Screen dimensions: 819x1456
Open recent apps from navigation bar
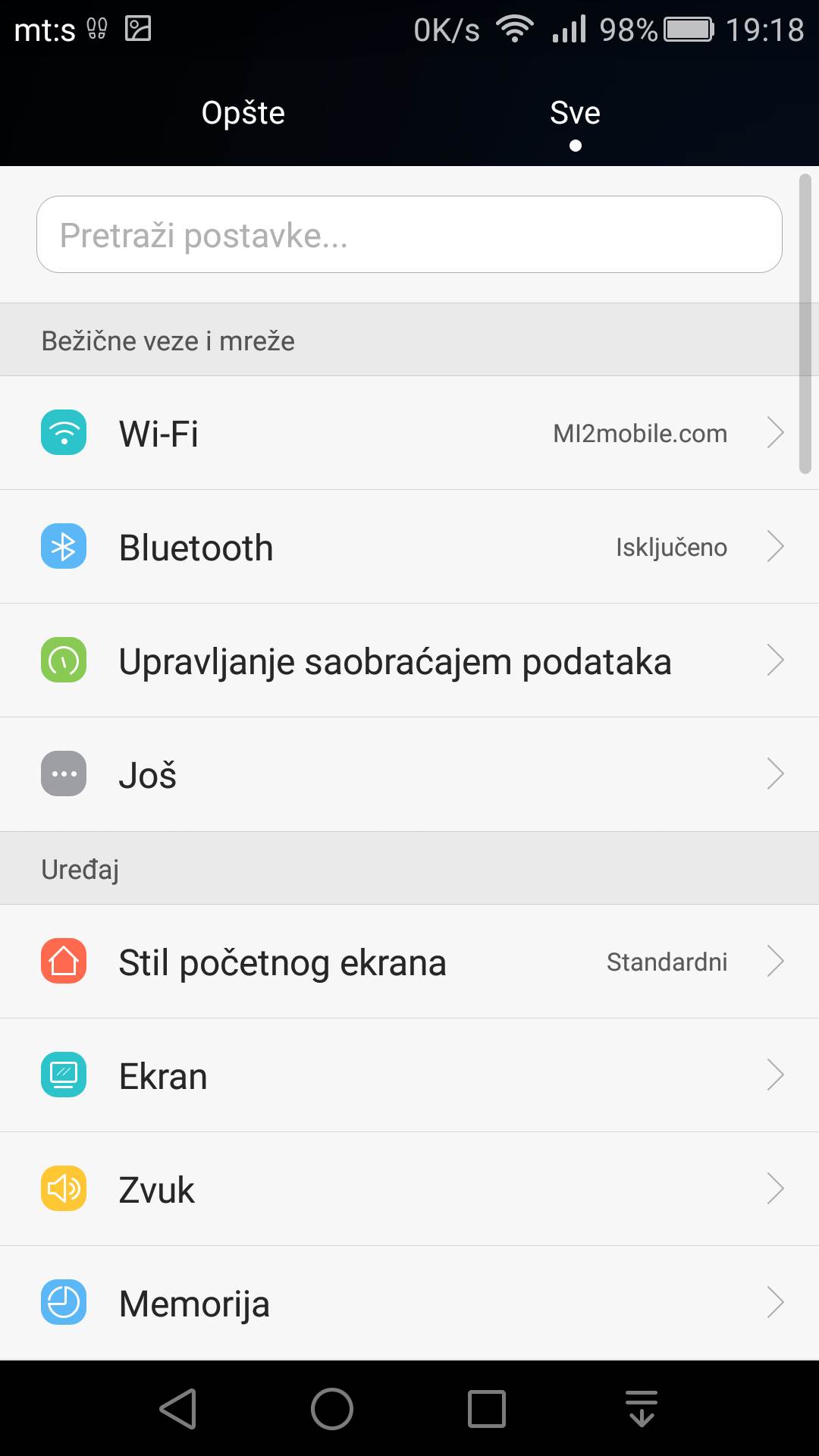point(486,1409)
